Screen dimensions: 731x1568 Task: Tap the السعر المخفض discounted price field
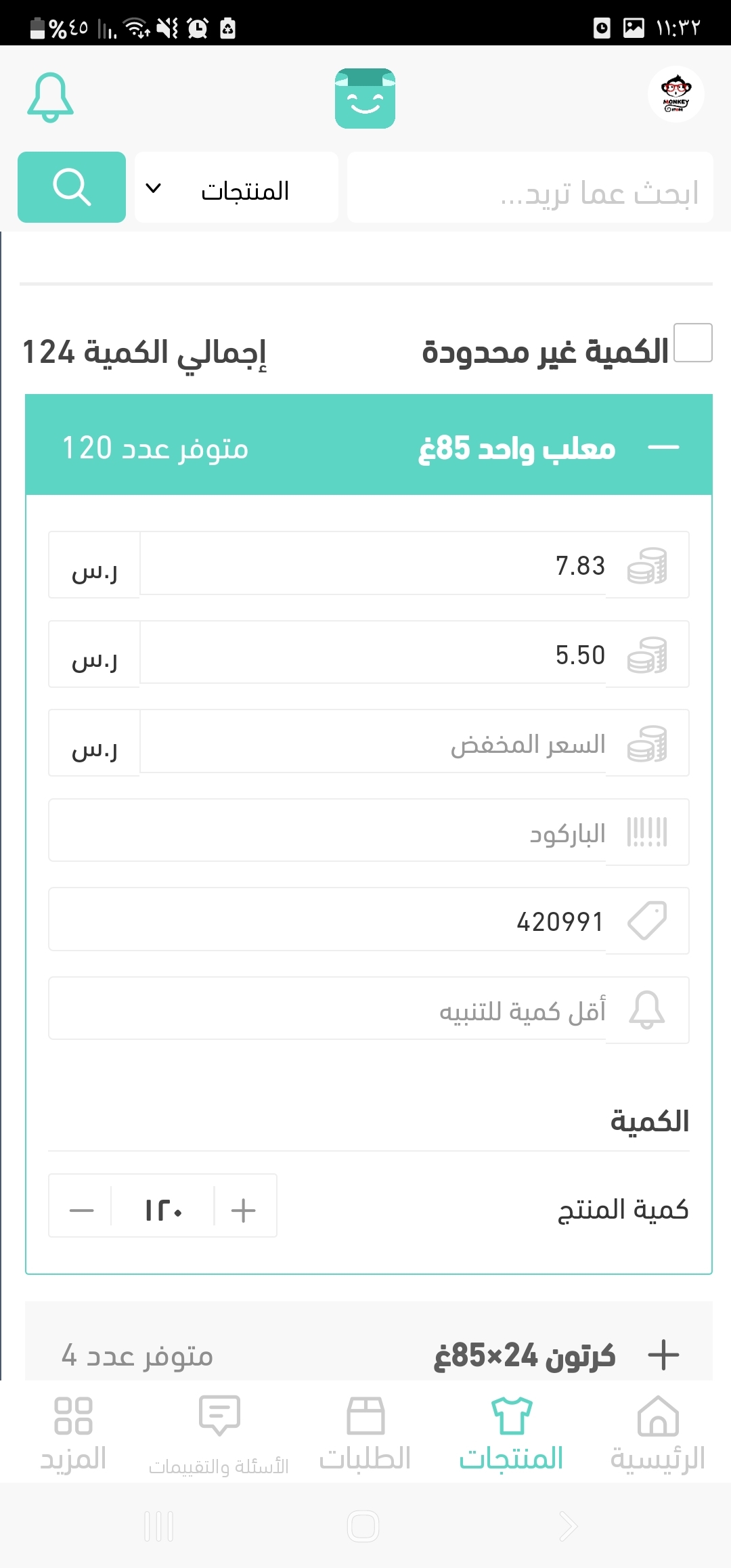click(x=372, y=743)
